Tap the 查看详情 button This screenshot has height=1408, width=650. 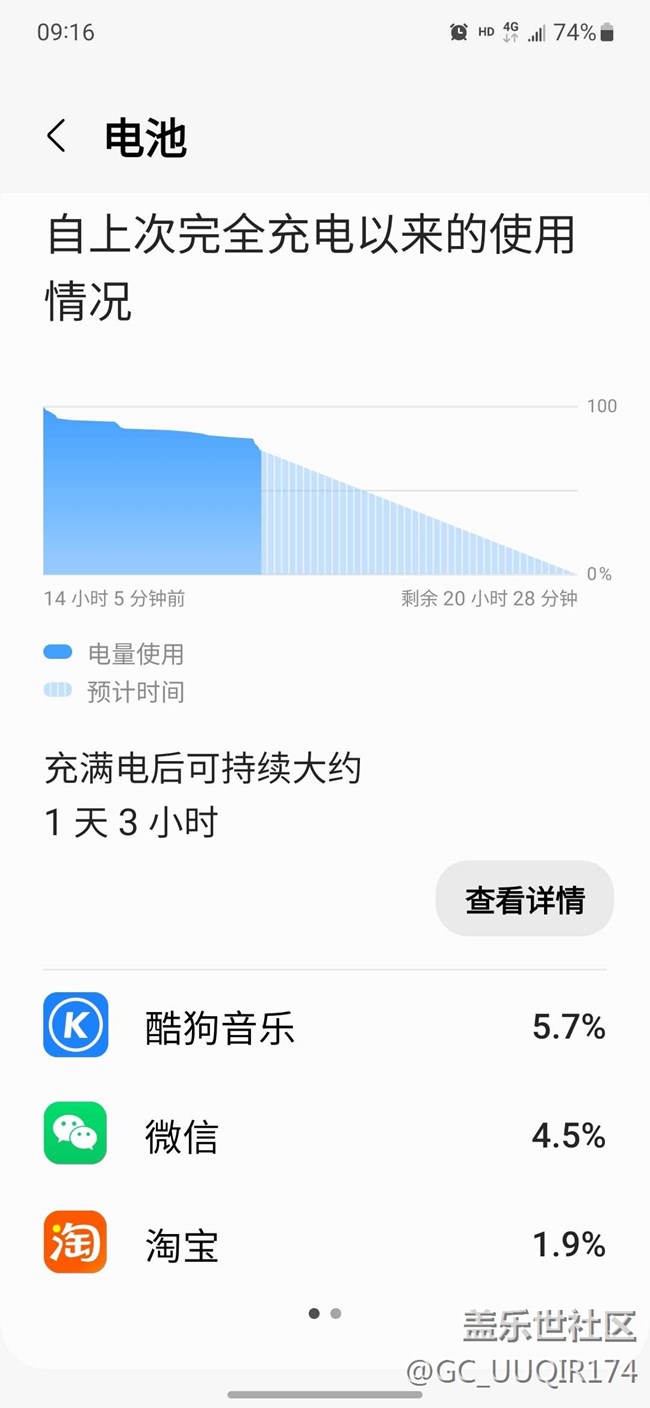pos(524,898)
